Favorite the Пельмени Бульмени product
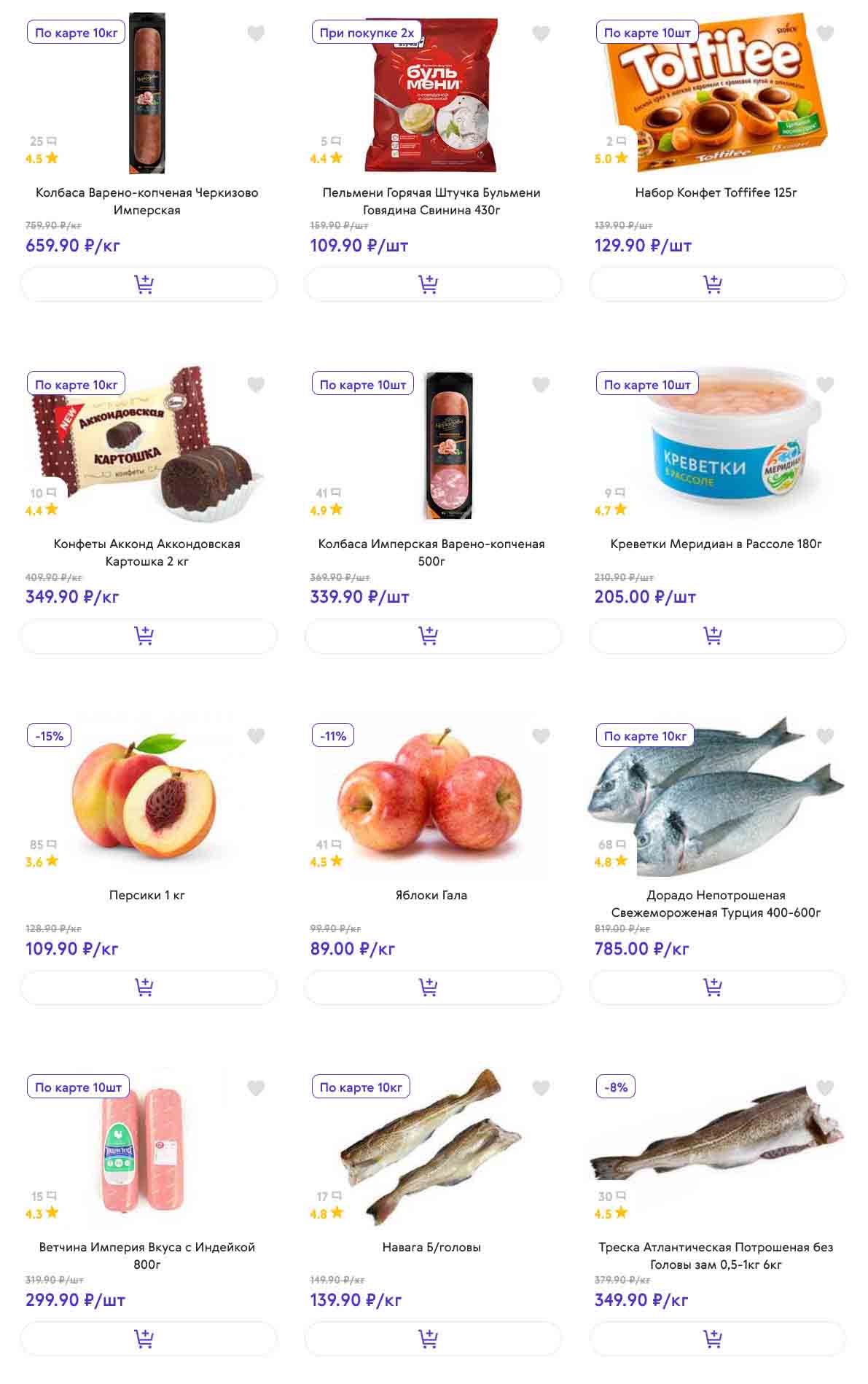868x1384 pixels. pyautogui.click(x=541, y=34)
